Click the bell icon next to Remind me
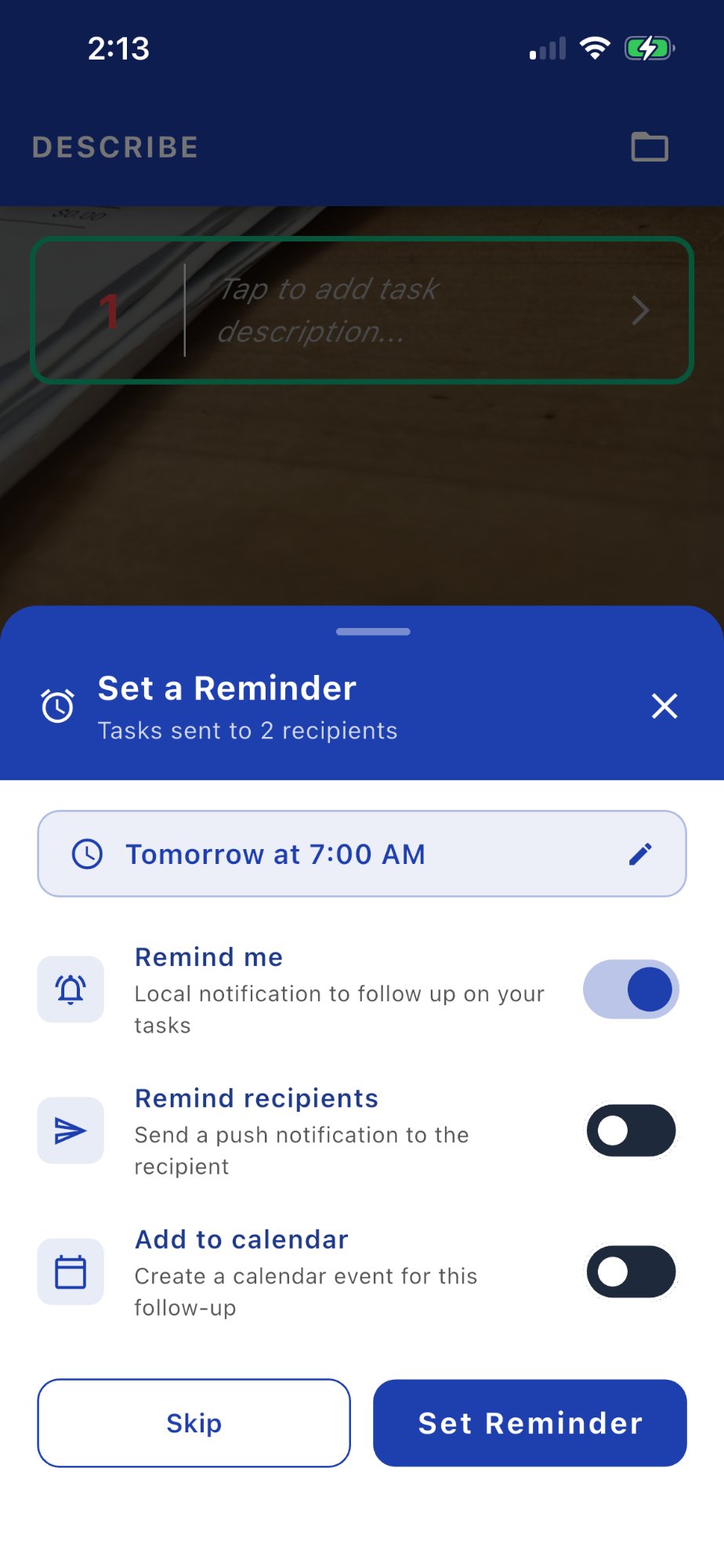 (70, 989)
